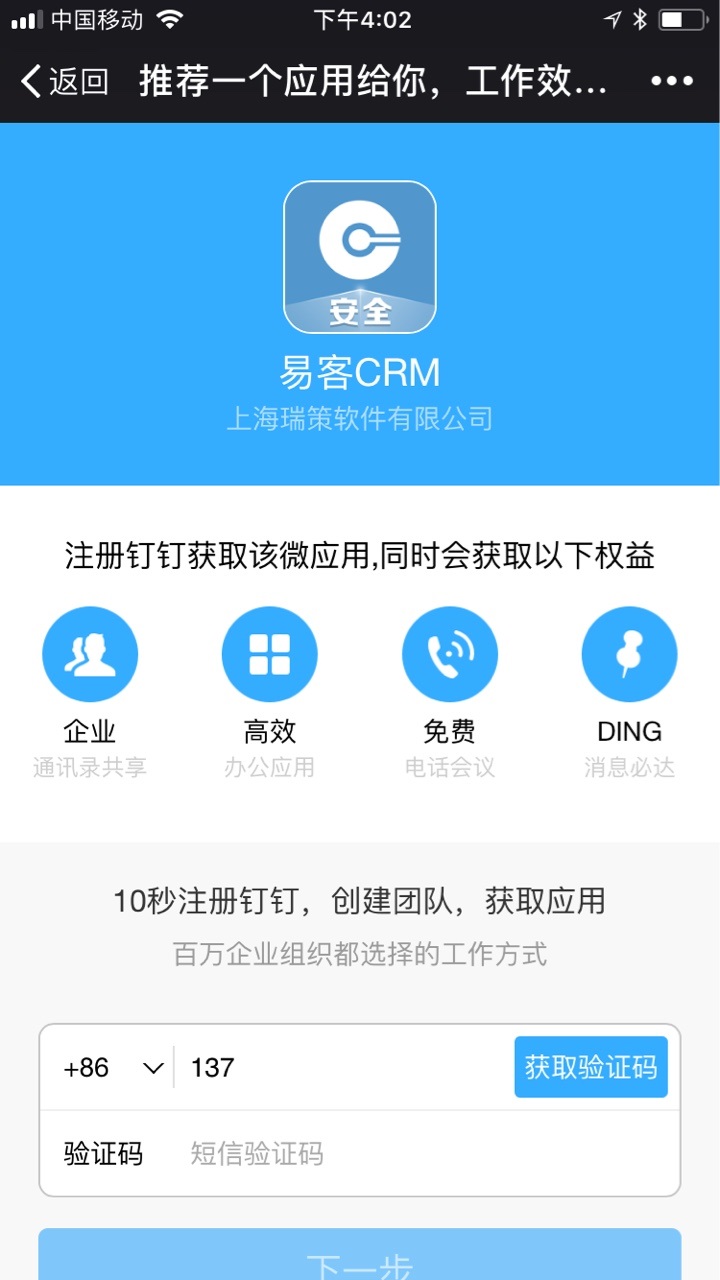Viewport: 720px width, 1280px height.
Task: Tap 获取验证码 to request a code
Action: coord(591,1067)
